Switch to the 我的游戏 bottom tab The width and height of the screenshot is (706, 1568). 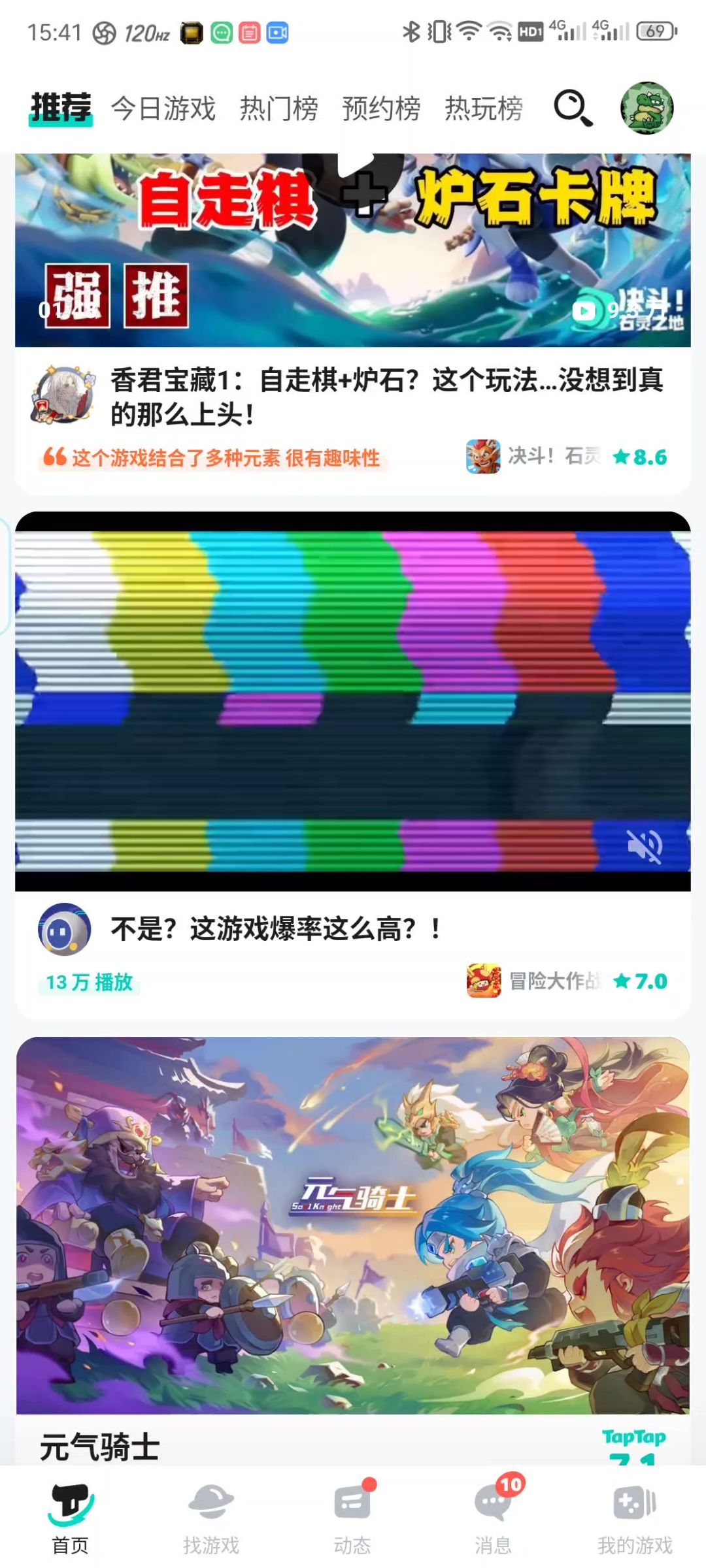coord(634,1518)
